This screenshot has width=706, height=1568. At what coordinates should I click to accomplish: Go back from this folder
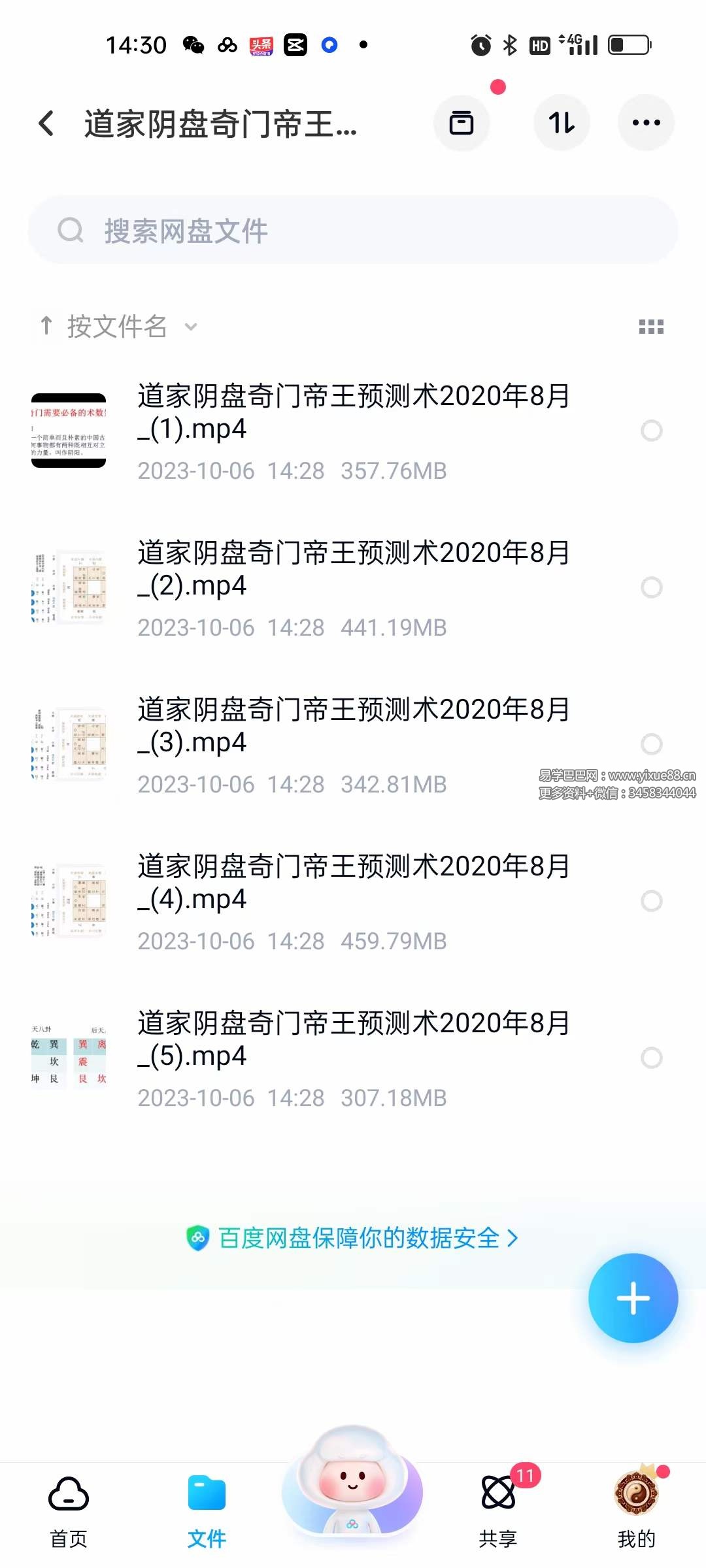(x=46, y=123)
